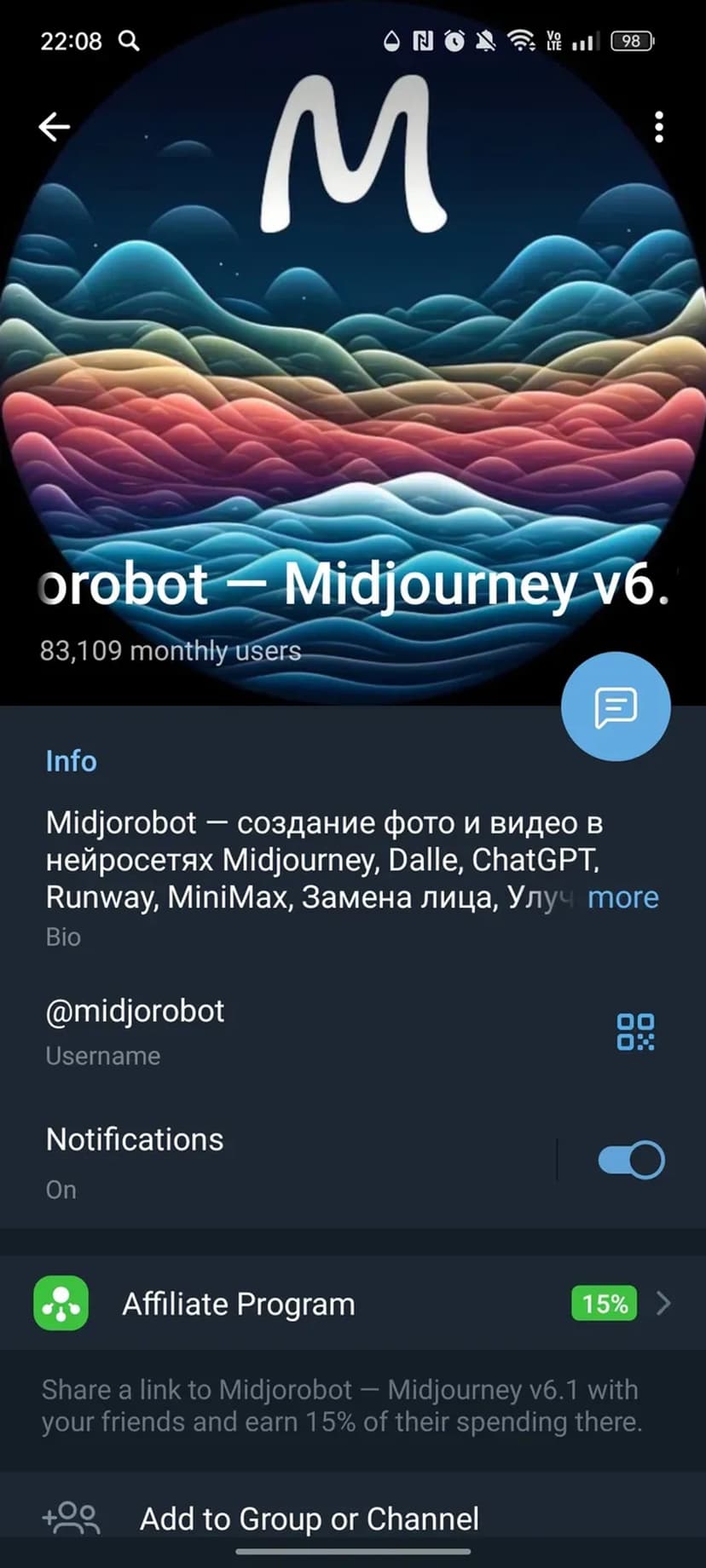Go back with the top-left arrow
Image resolution: width=706 pixels, height=1568 pixels.
tap(54, 127)
